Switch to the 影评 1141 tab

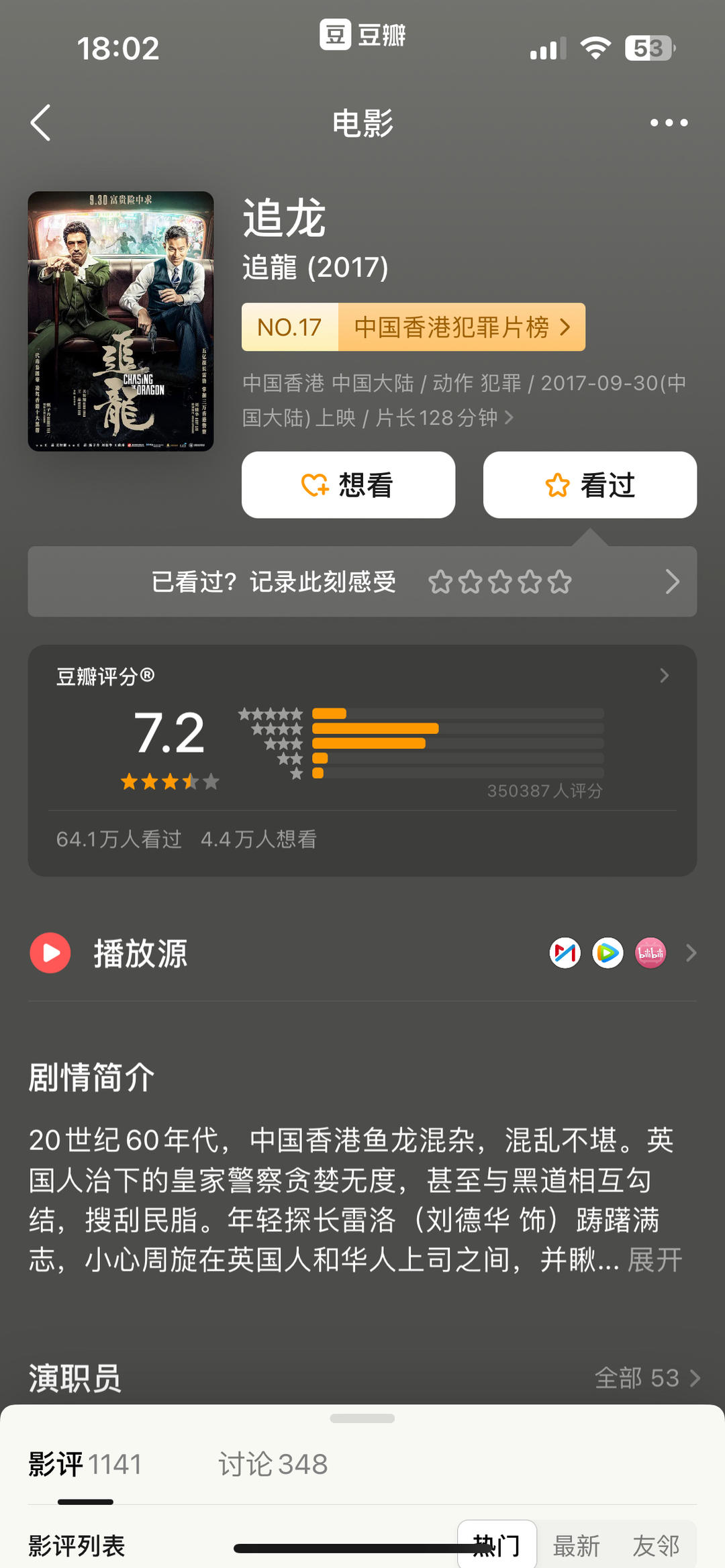[85, 1464]
